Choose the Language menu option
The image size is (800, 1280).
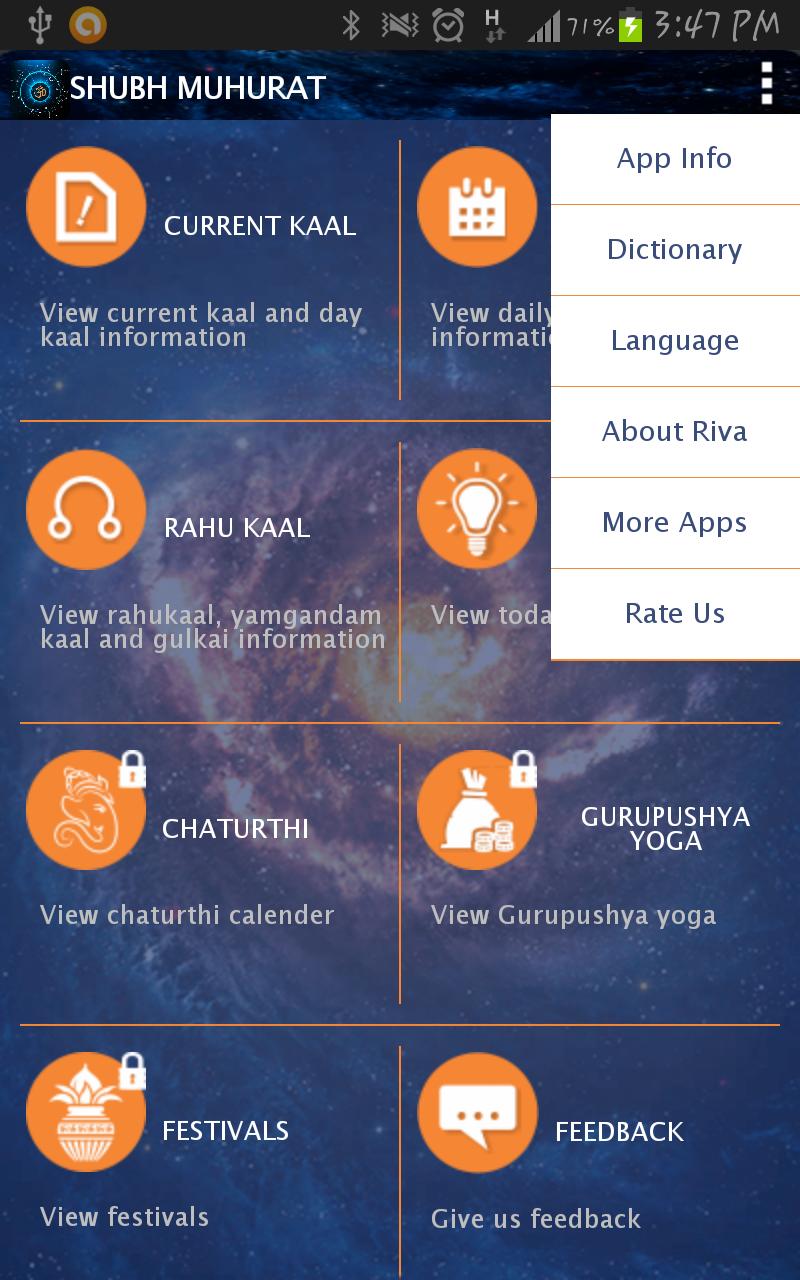pos(675,341)
